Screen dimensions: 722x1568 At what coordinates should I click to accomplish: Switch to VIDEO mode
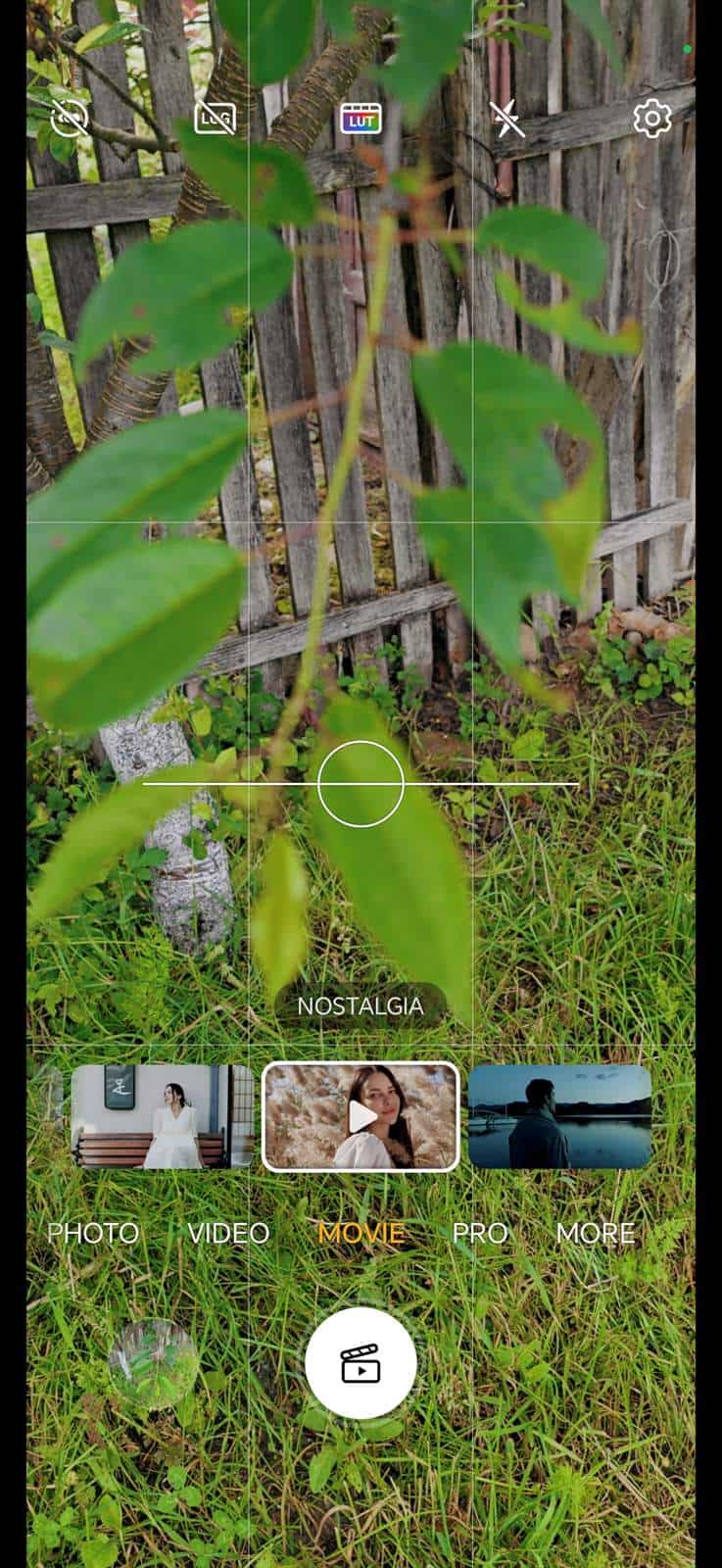(228, 1233)
